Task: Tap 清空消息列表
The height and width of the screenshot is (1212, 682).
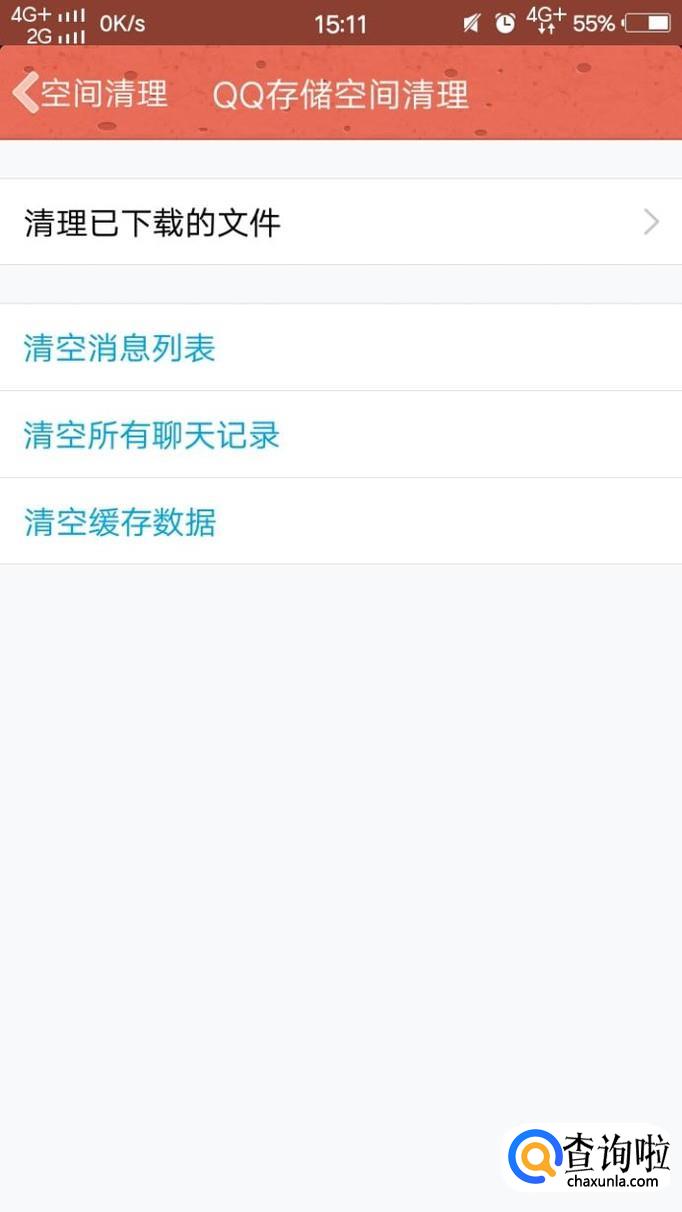Action: click(120, 348)
